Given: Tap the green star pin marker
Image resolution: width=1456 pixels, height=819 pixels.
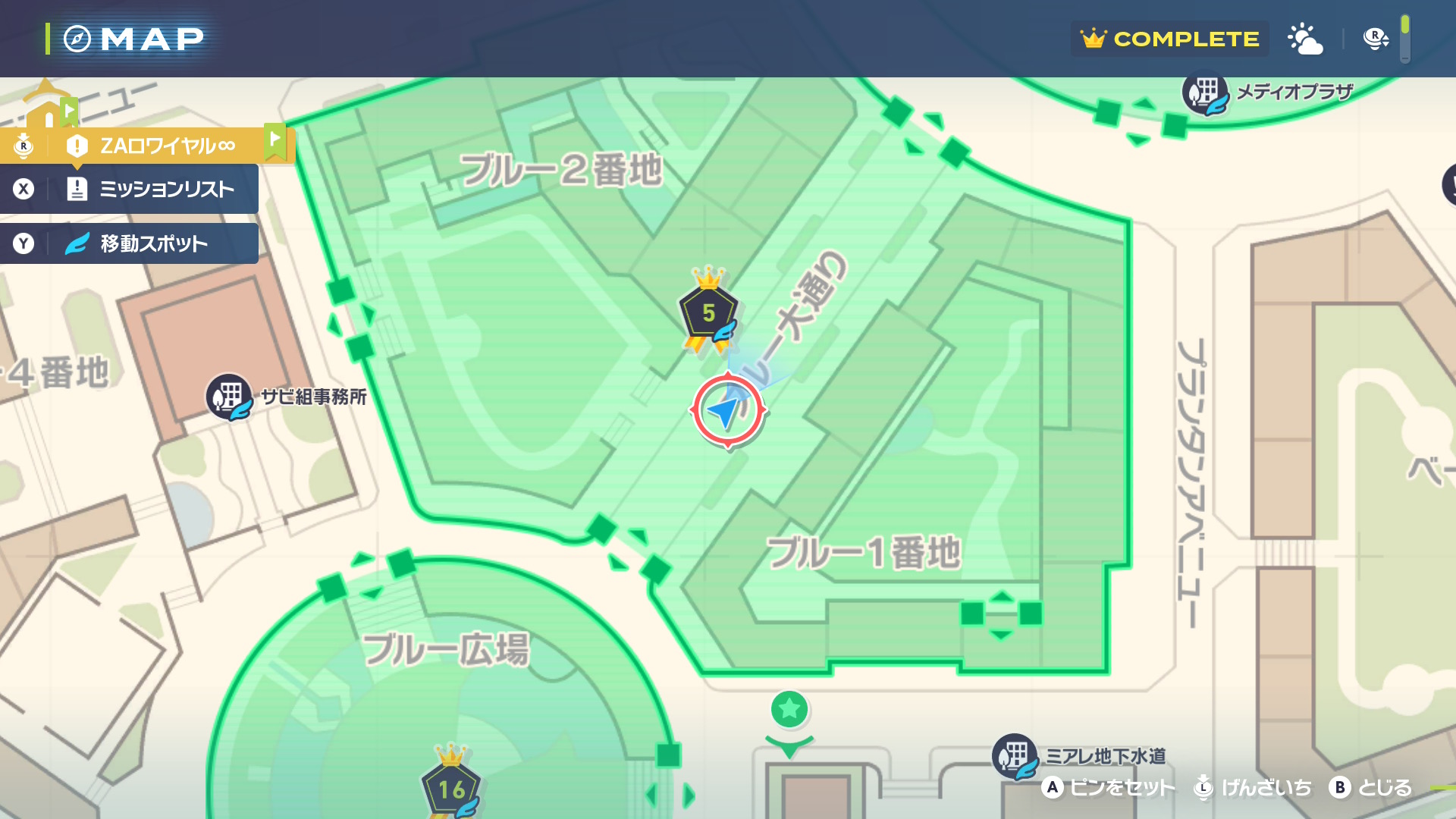Looking at the screenshot, I should pos(789,709).
